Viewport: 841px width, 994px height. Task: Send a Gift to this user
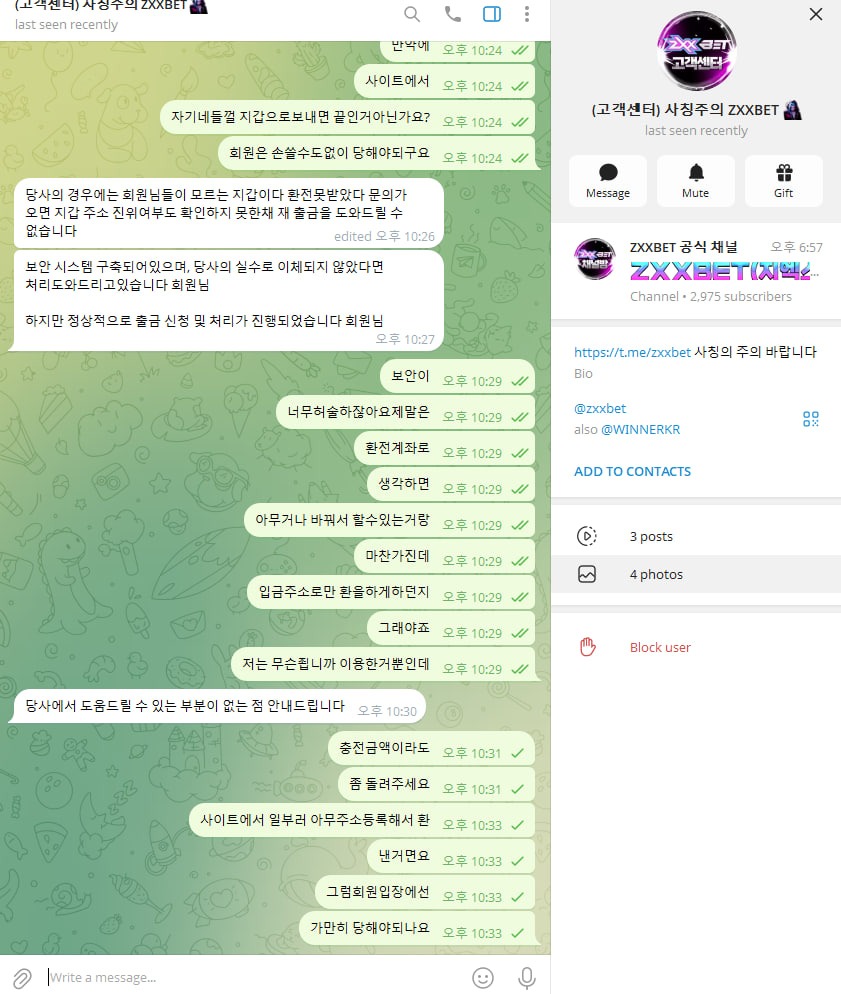point(783,181)
